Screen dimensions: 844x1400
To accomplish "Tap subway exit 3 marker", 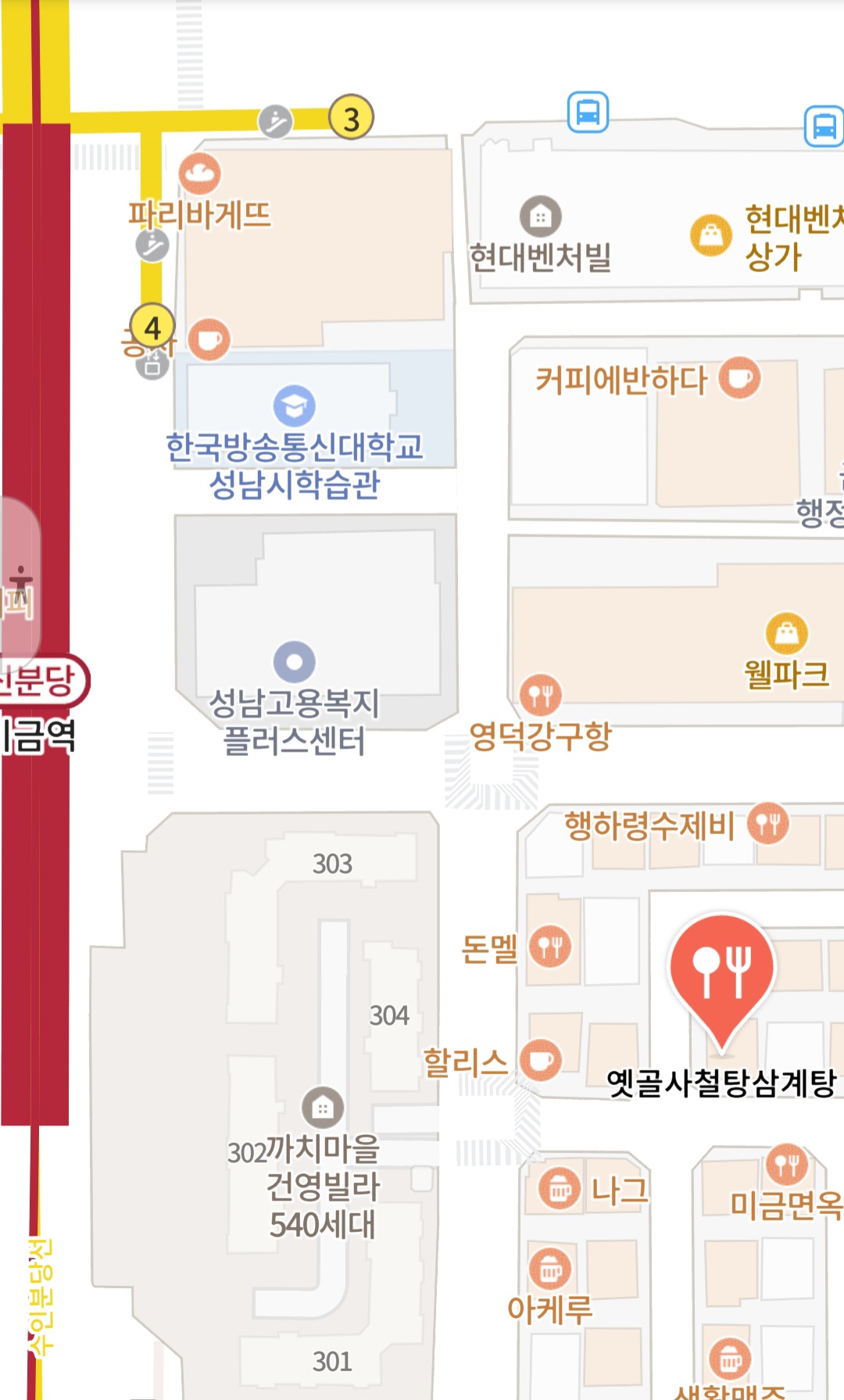I will (x=352, y=118).
